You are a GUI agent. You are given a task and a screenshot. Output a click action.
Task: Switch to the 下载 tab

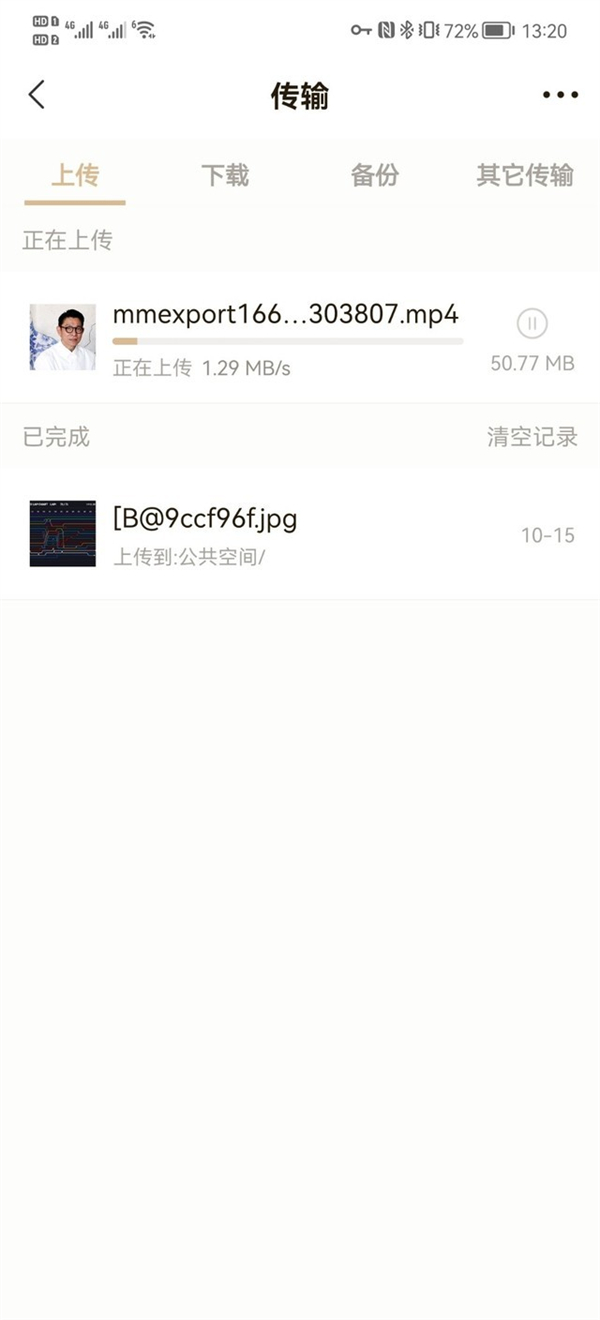click(225, 176)
